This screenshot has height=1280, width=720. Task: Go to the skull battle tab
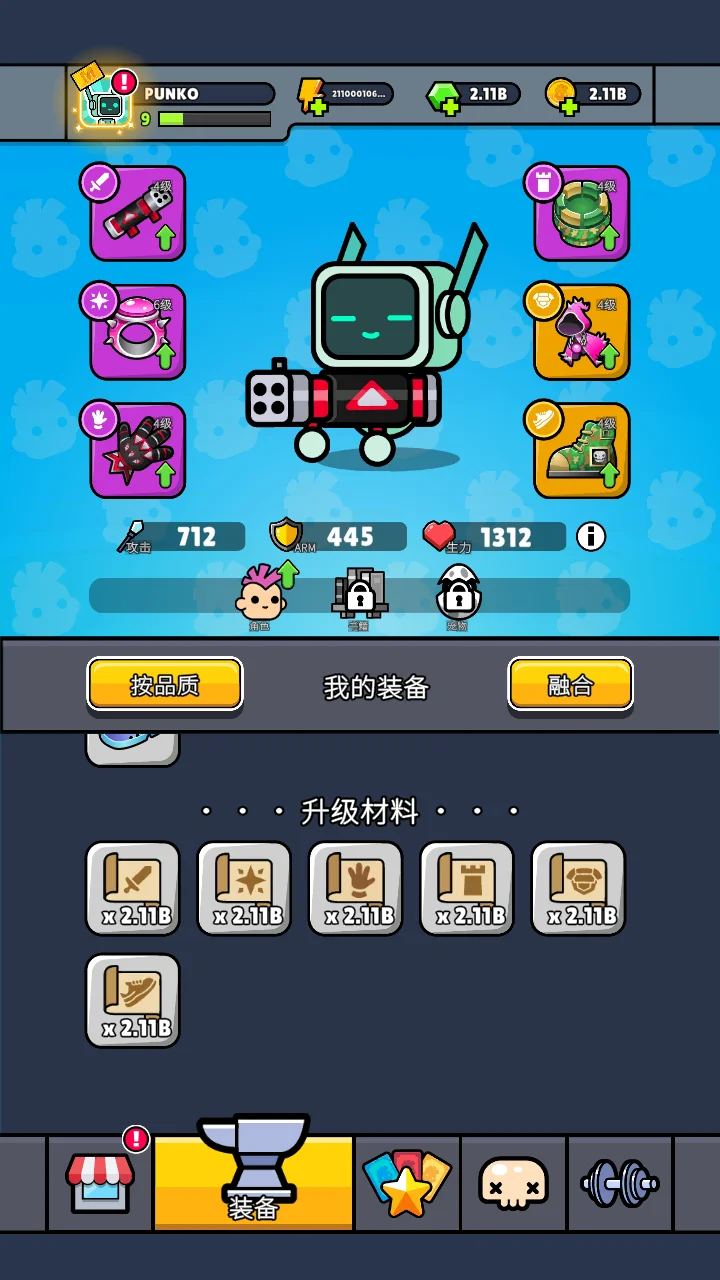[x=514, y=1183]
